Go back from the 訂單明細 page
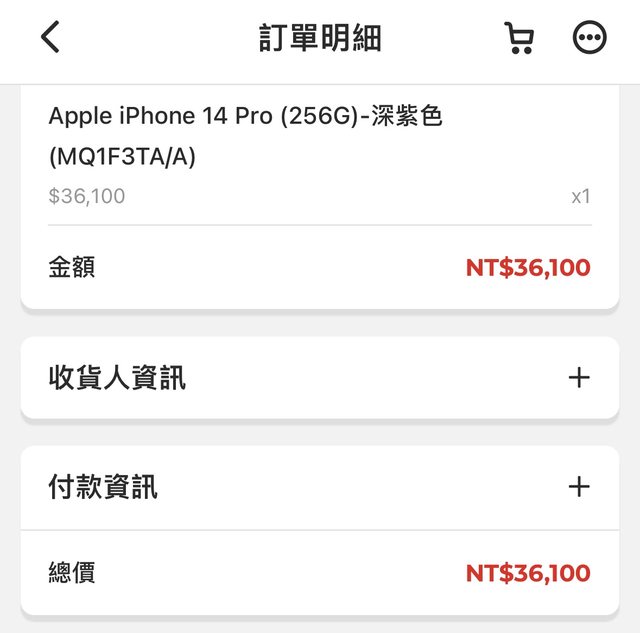This screenshot has height=633, width=640. point(51,38)
